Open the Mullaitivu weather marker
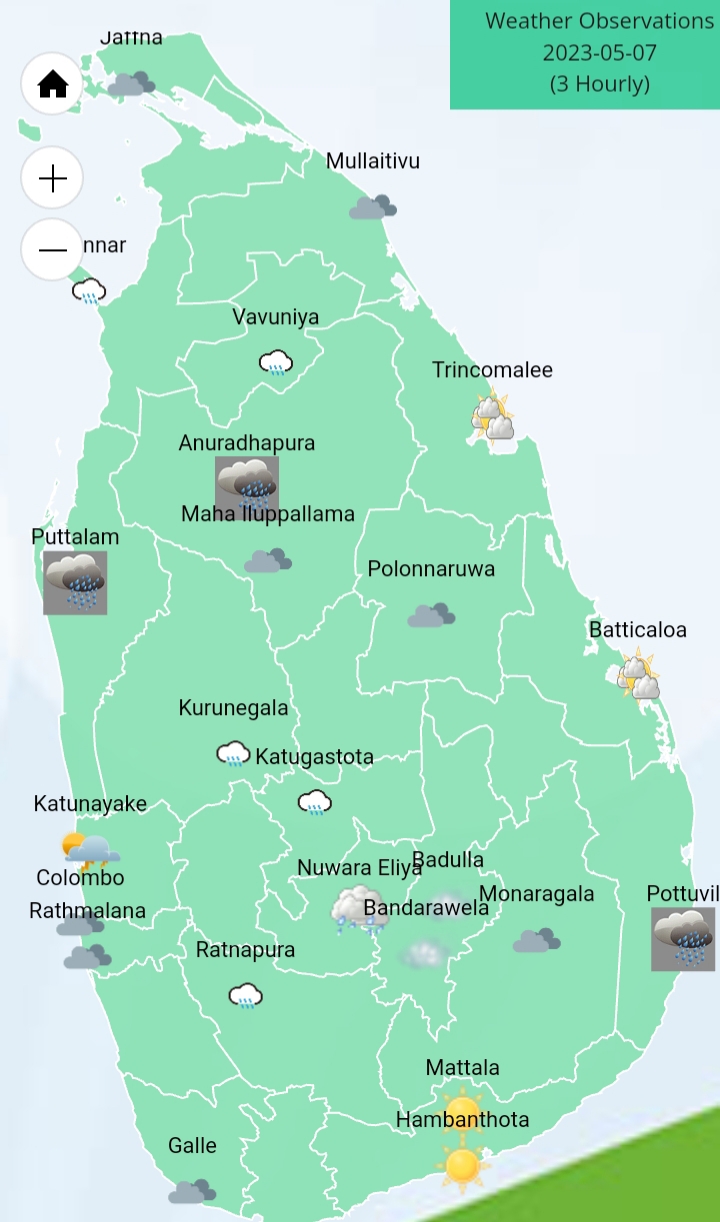The width and height of the screenshot is (720, 1222). click(372, 207)
